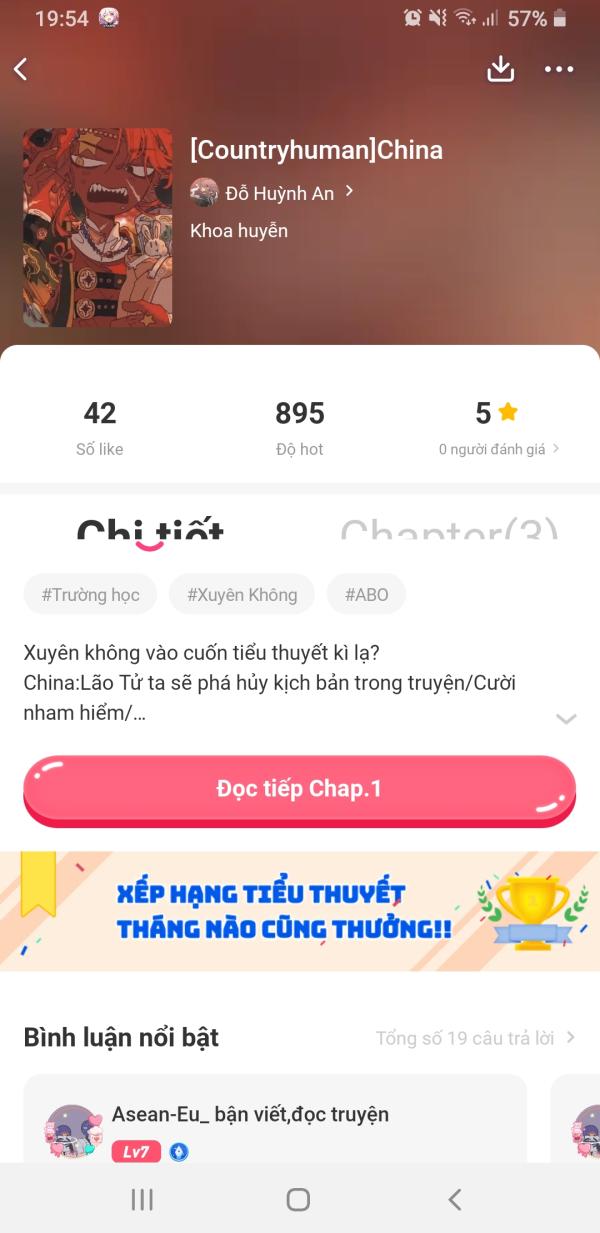Tap the #Trường học tag
Image resolution: width=600 pixels, height=1233 pixels.
coord(90,595)
